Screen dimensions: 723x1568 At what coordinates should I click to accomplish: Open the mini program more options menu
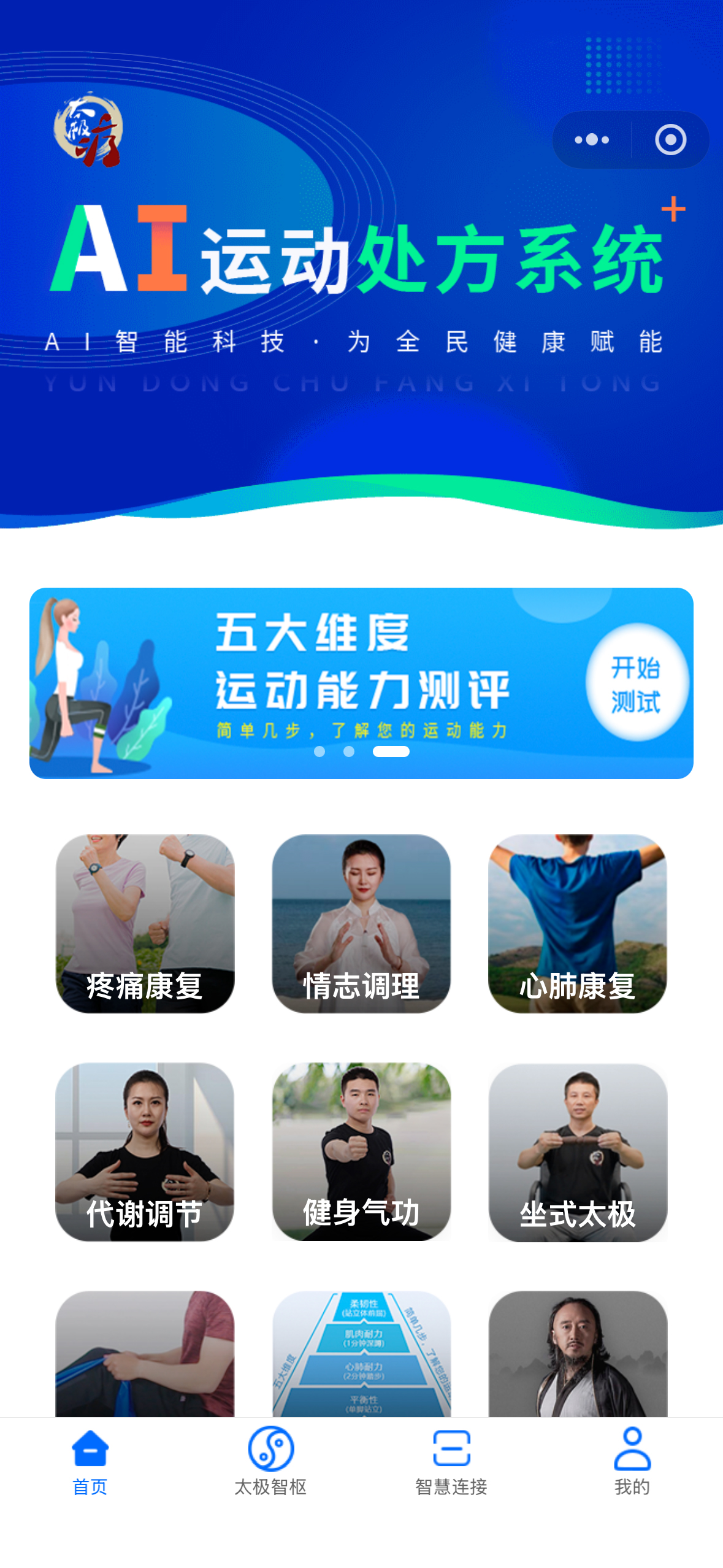[x=592, y=140]
